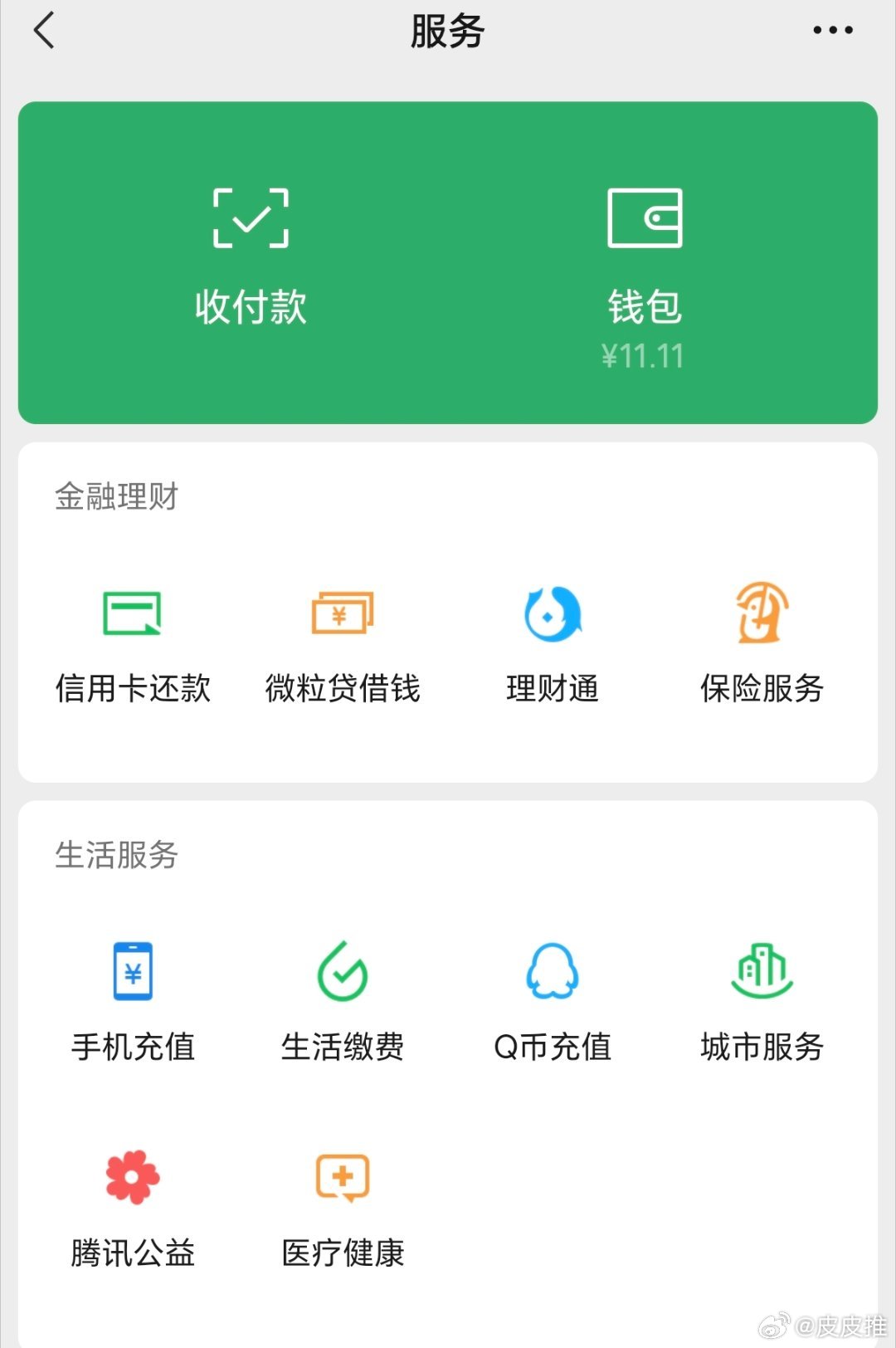Tap the 服务 page title
Viewport: 896px width, 1348px height.
[446, 32]
